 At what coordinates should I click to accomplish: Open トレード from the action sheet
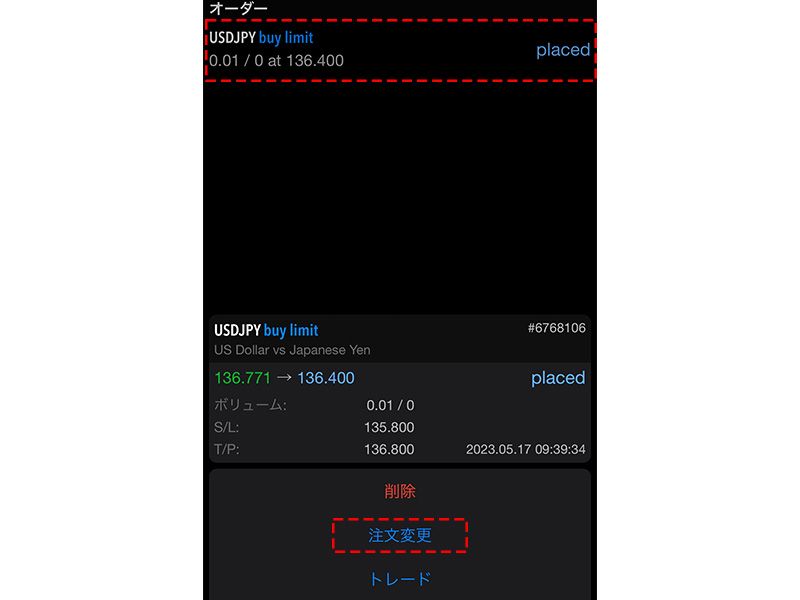400,579
